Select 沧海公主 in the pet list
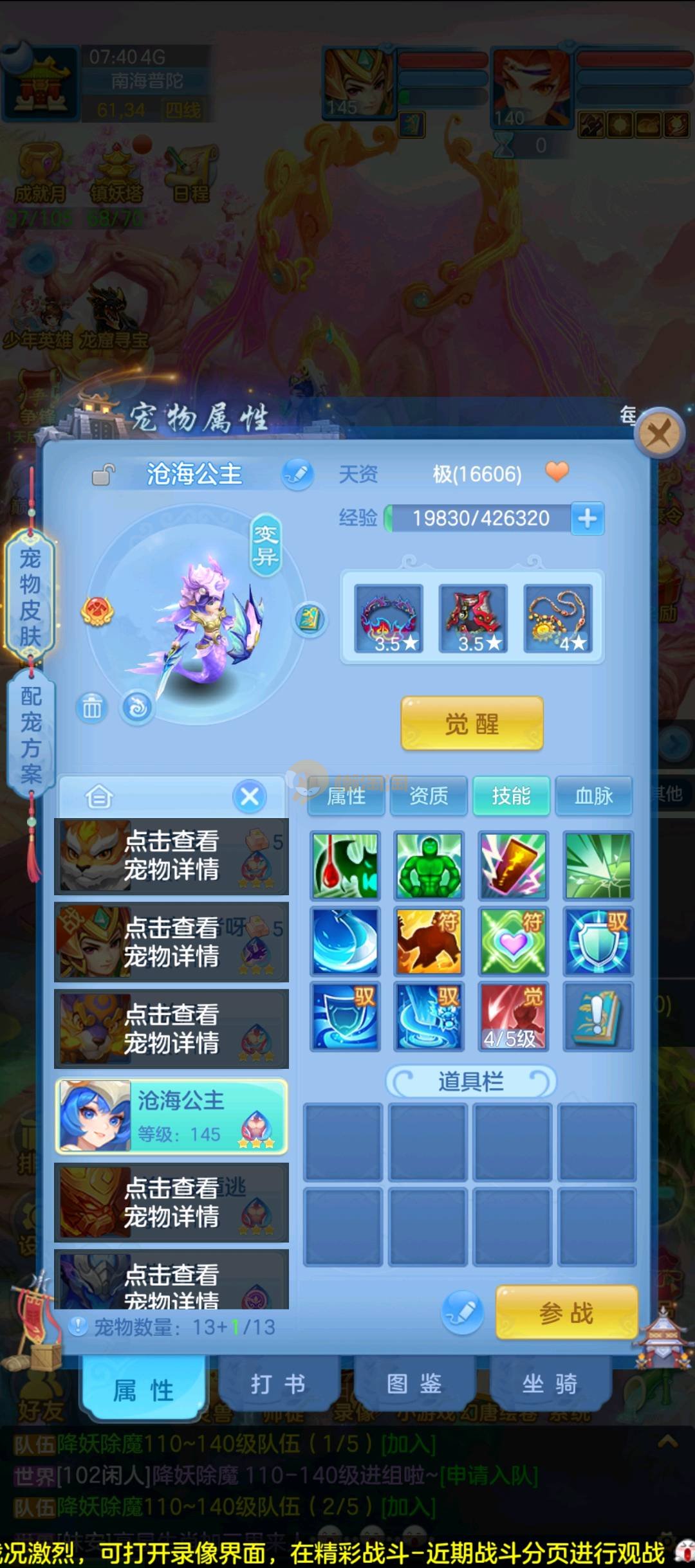Image resolution: width=695 pixels, height=1568 pixels. click(171, 1117)
